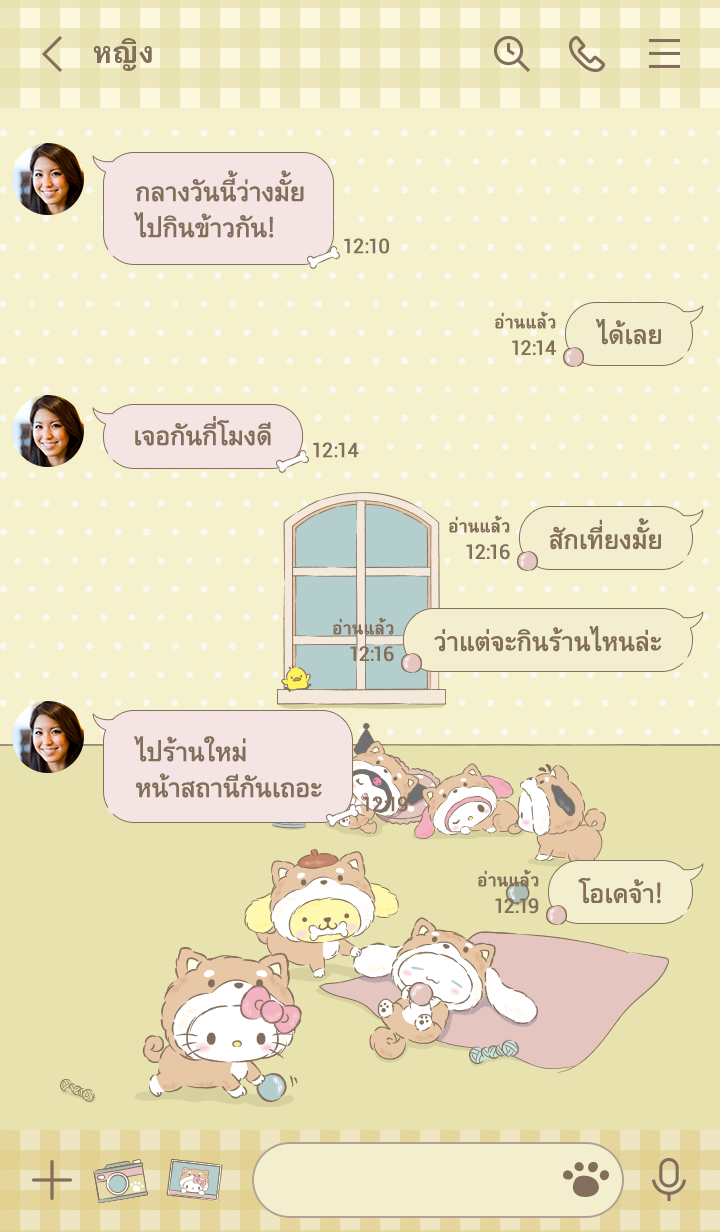Open the profile picture beside the กลางวันนี้ว่างมั้ย message
Image resolution: width=720 pixels, height=1232 pixels.
tap(48, 179)
